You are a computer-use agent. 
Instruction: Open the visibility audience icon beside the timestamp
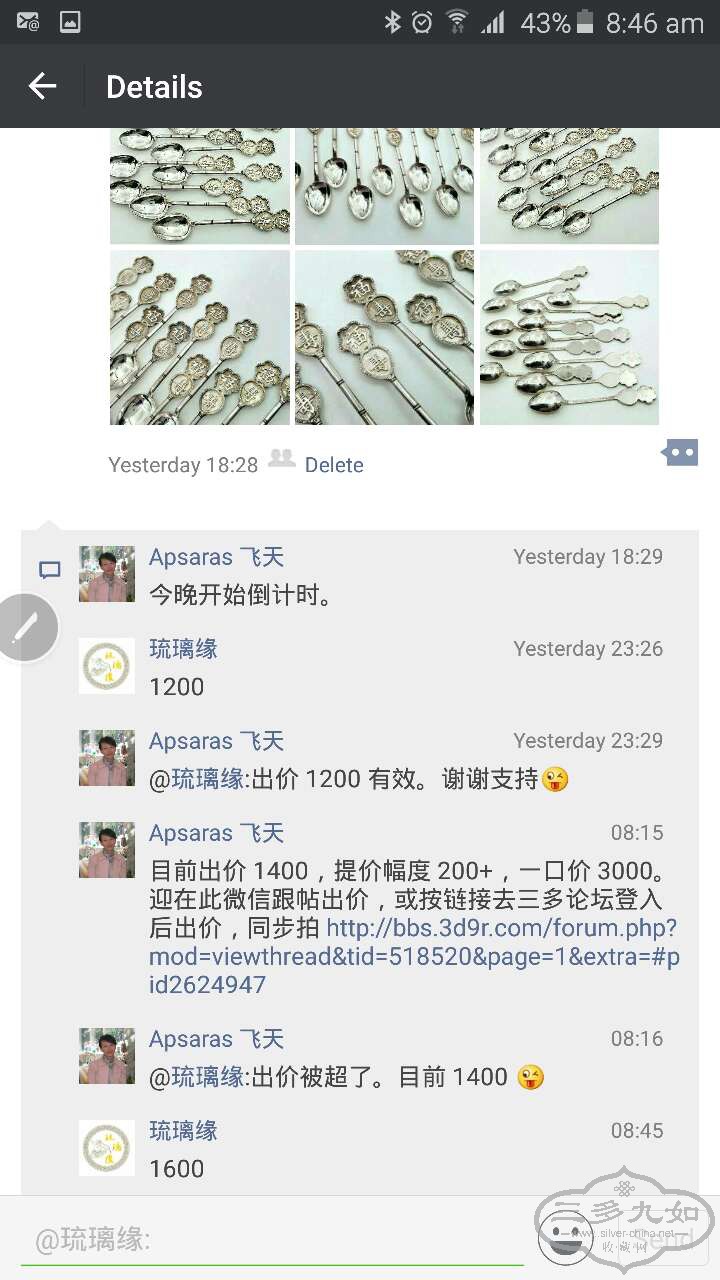[x=282, y=459]
